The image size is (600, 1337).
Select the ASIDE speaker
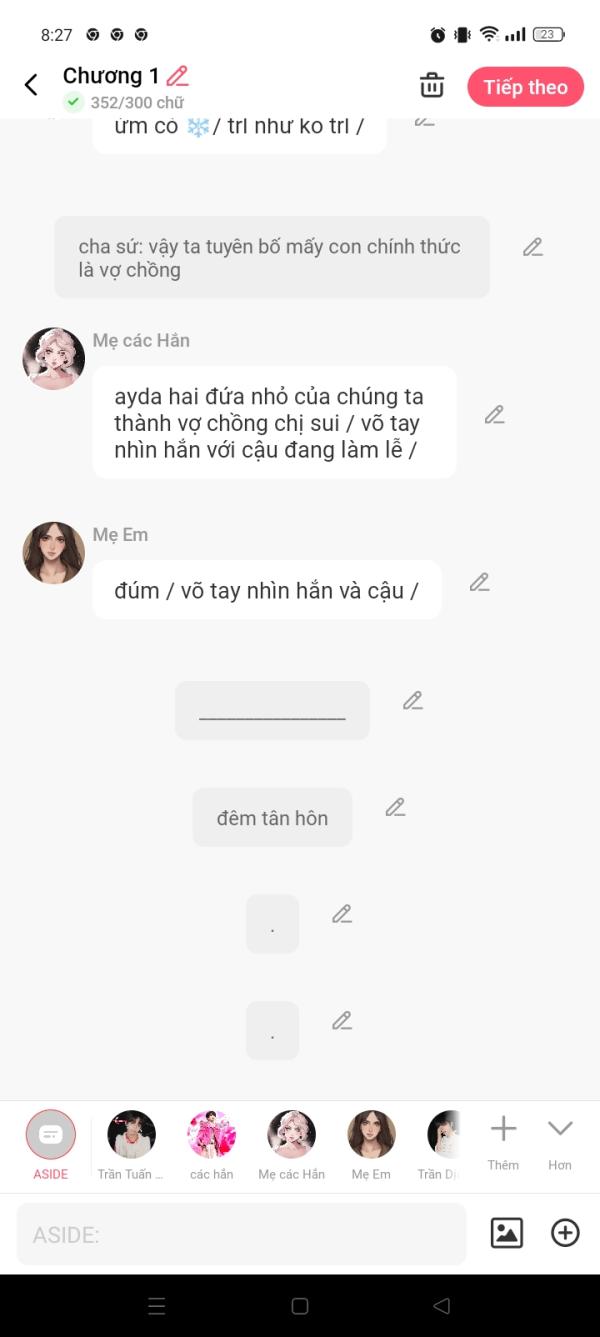(x=51, y=1136)
